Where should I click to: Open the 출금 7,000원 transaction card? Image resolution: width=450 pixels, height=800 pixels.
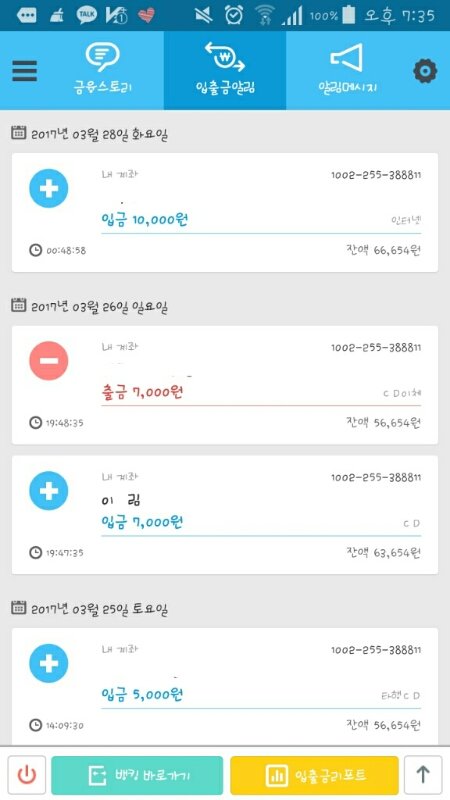(225, 385)
